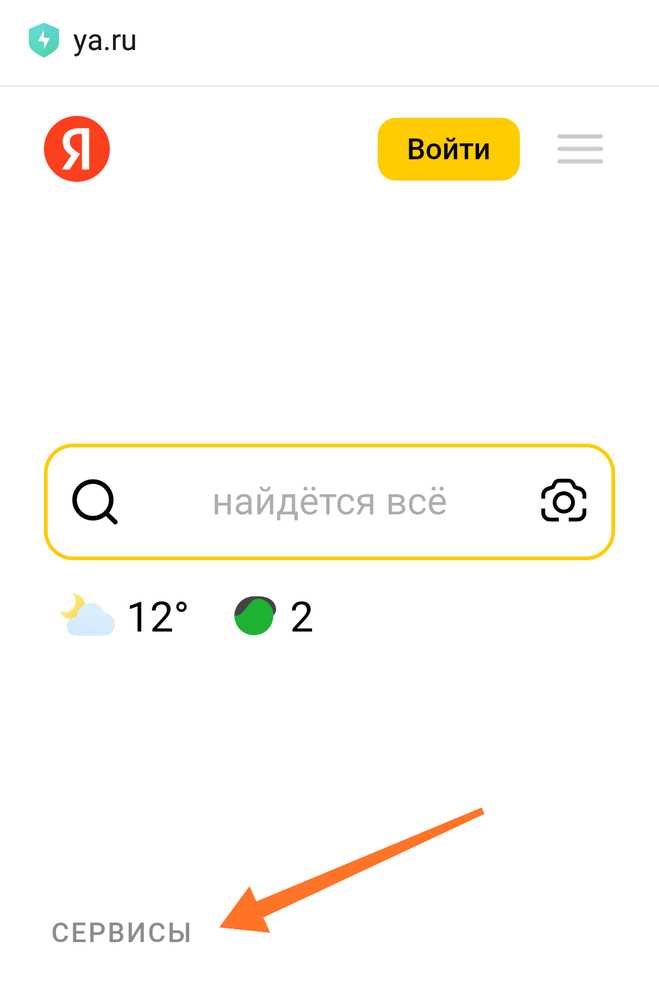The image size is (659, 983).
Task: Open the Сервисы section
Action: [121, 933]
